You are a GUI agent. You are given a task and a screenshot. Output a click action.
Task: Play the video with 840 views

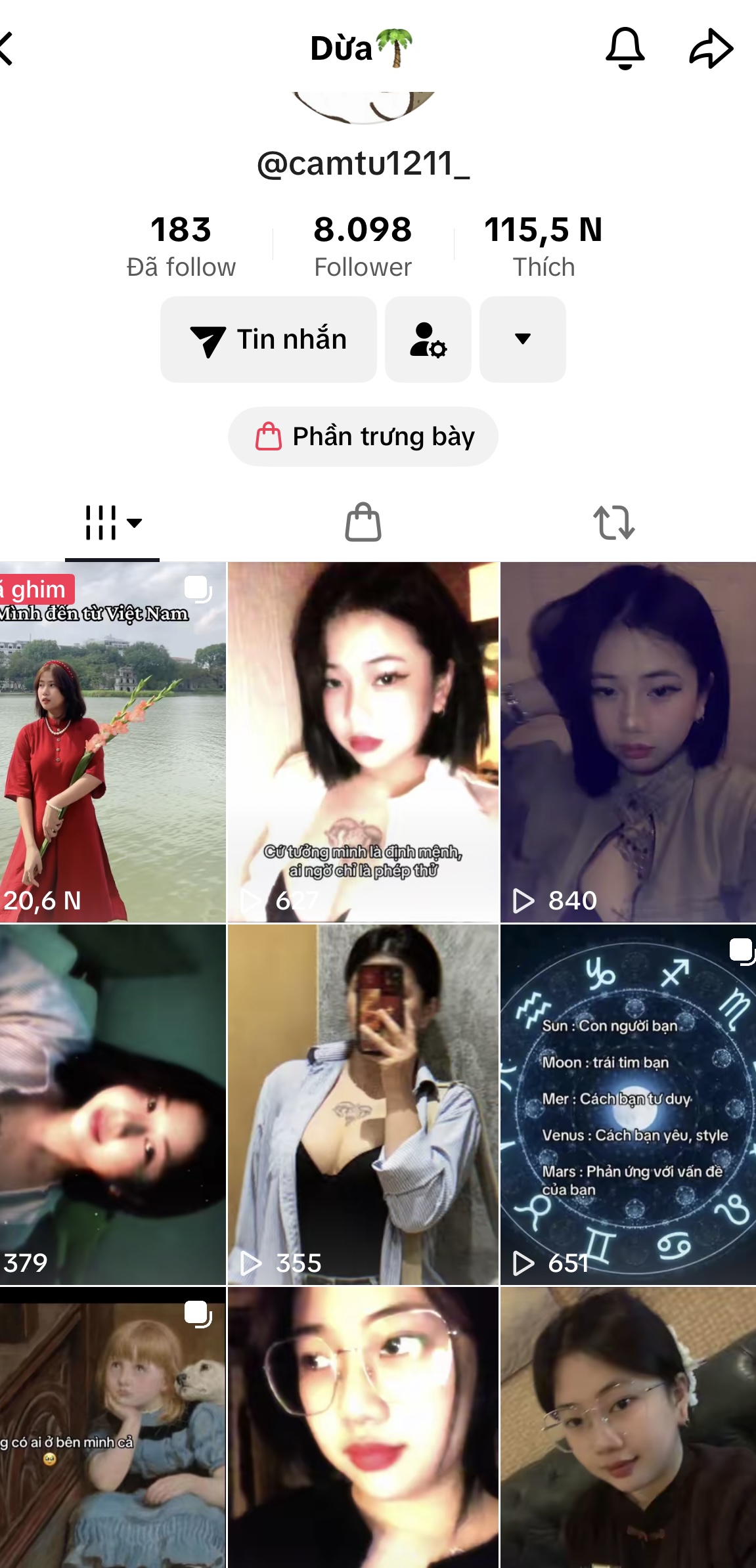click(628, 742)
